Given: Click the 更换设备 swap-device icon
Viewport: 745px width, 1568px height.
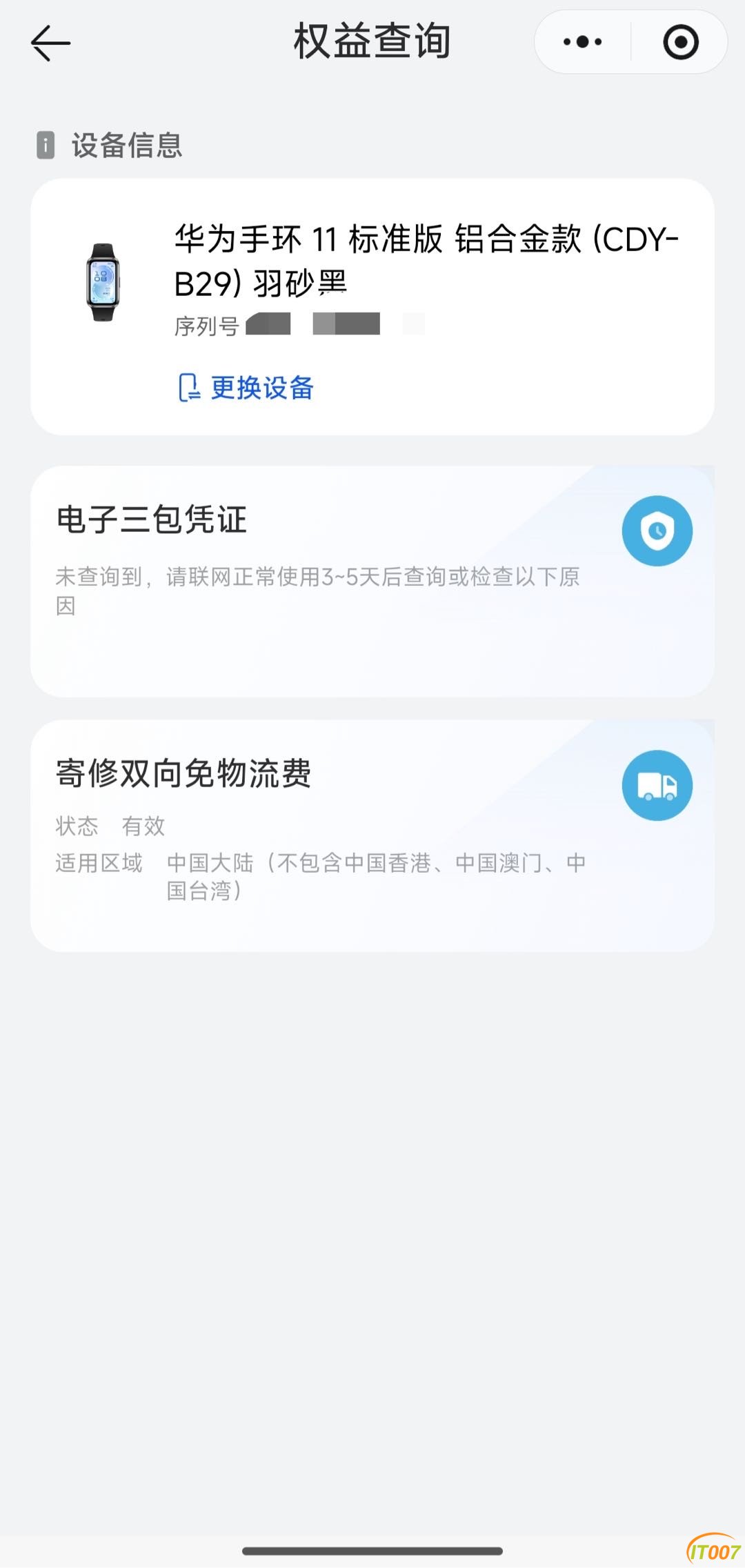Looking at the screenshot, I should tap(189, 388).
